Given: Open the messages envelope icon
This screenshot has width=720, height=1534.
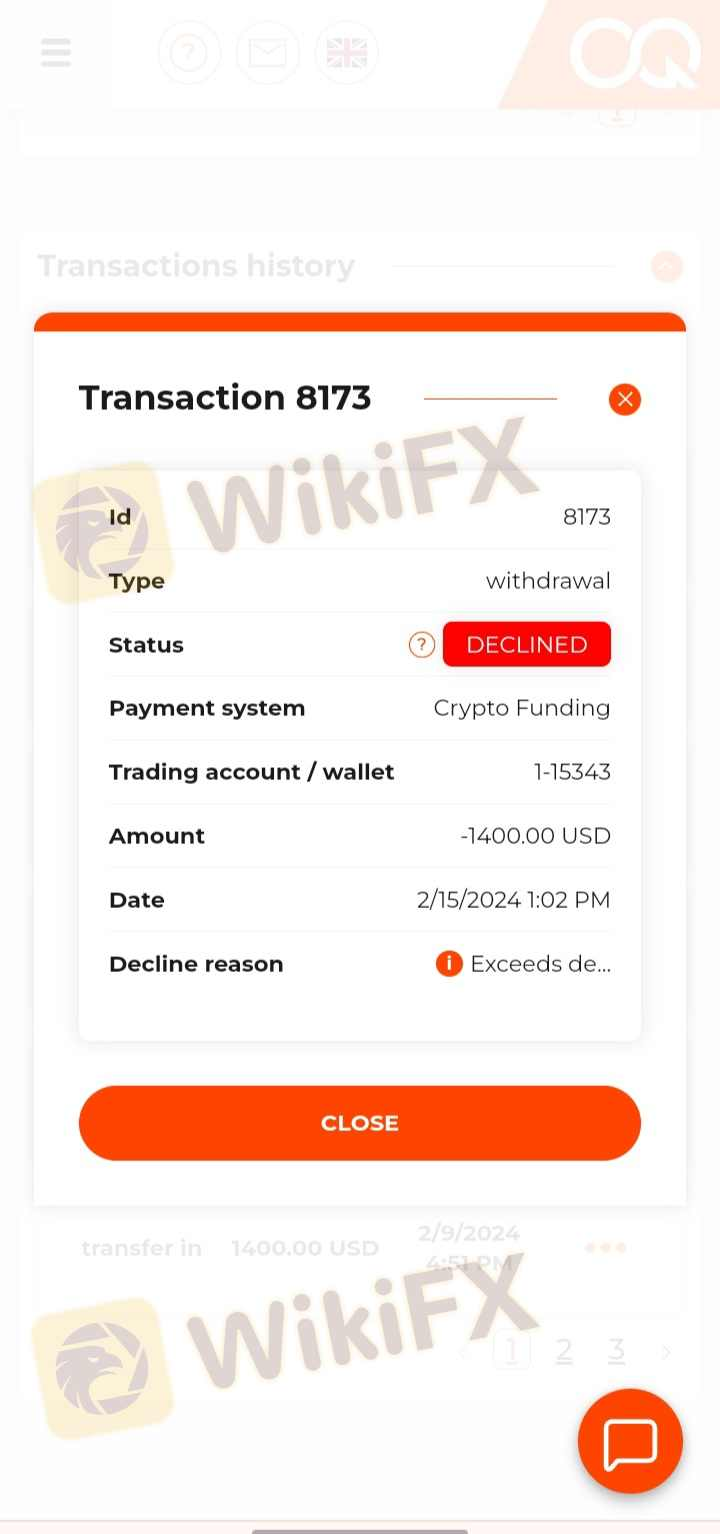Looking at the screenshot, I should pos(267,53).
